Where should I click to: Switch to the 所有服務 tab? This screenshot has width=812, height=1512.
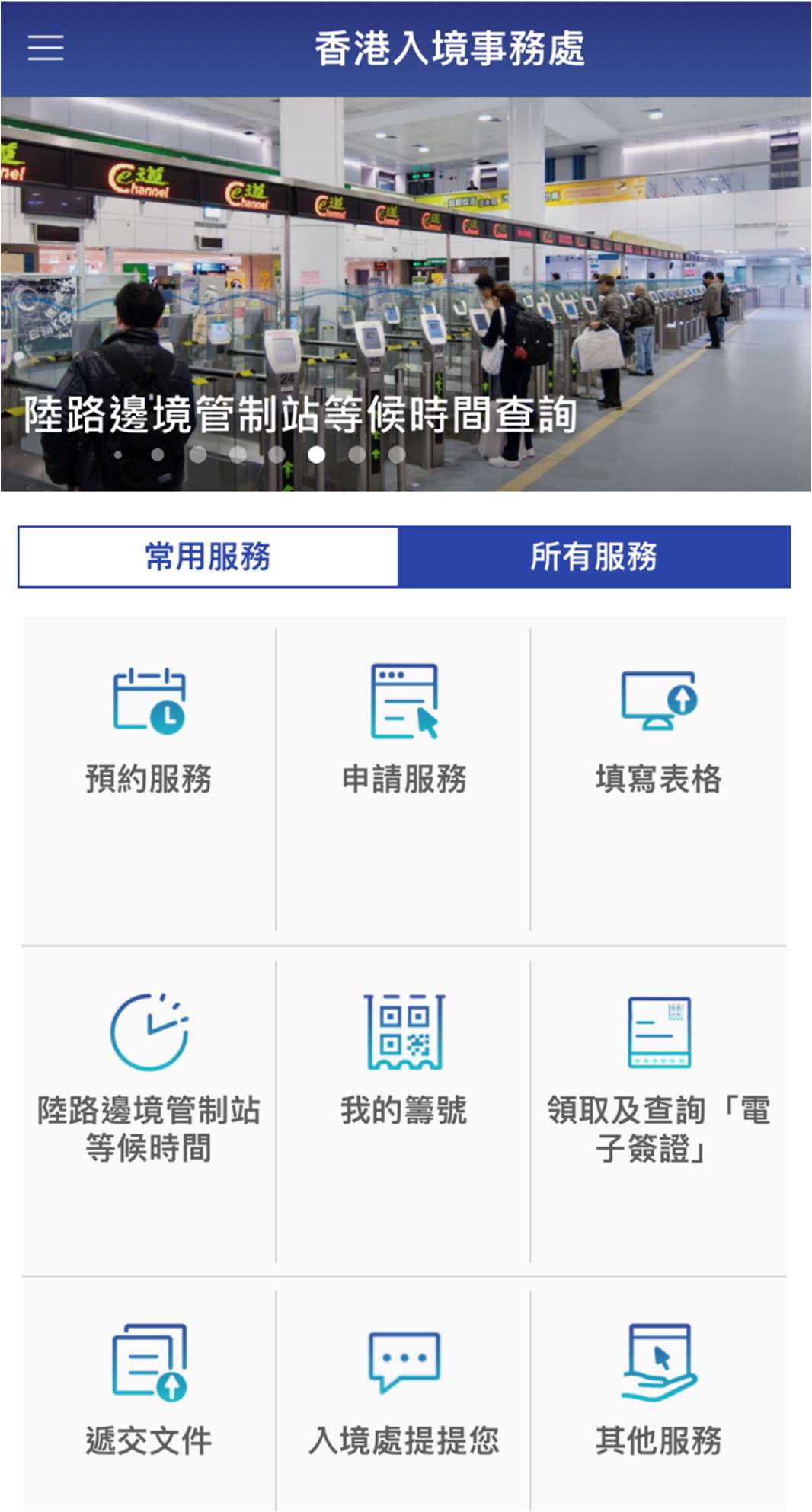(599, 555)
